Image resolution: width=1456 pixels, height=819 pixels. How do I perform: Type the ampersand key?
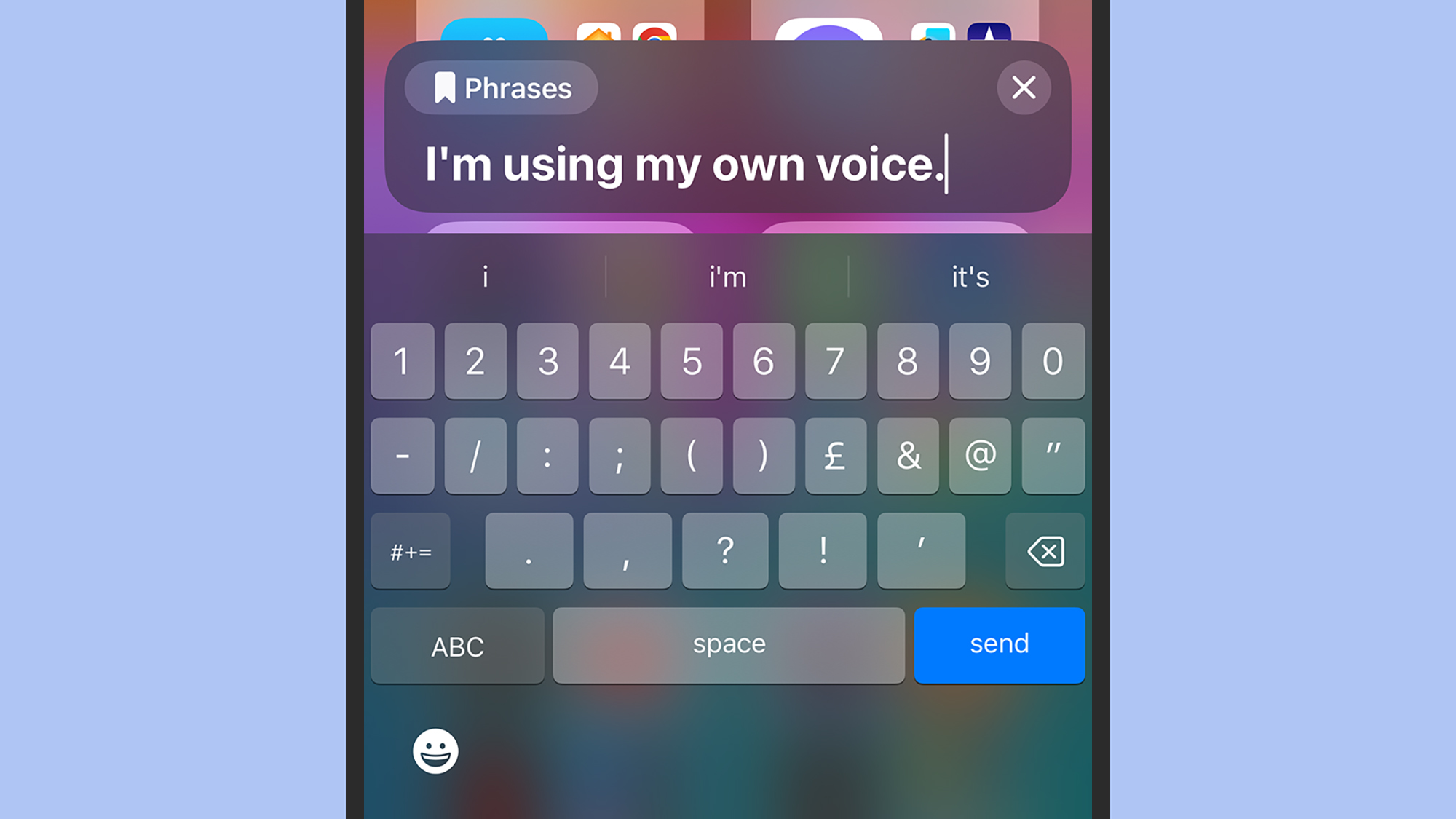pos(908,456)
